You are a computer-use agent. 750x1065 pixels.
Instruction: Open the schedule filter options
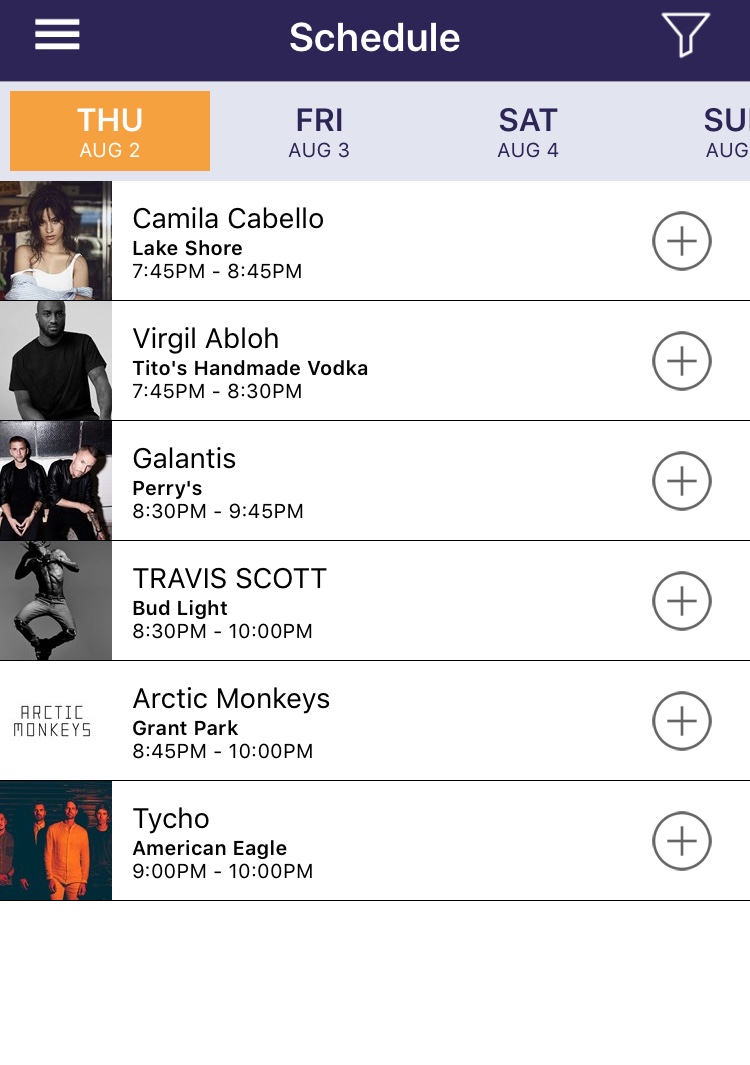pos(686,36)
